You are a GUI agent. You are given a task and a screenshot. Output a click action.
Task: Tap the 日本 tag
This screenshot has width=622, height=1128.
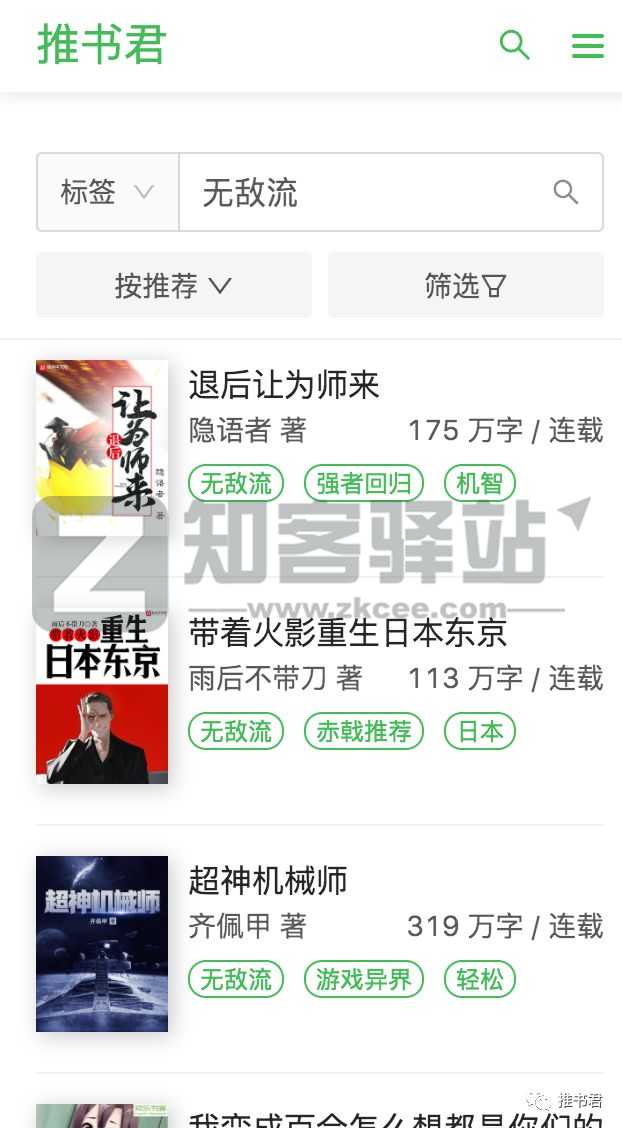click(480, 732)
